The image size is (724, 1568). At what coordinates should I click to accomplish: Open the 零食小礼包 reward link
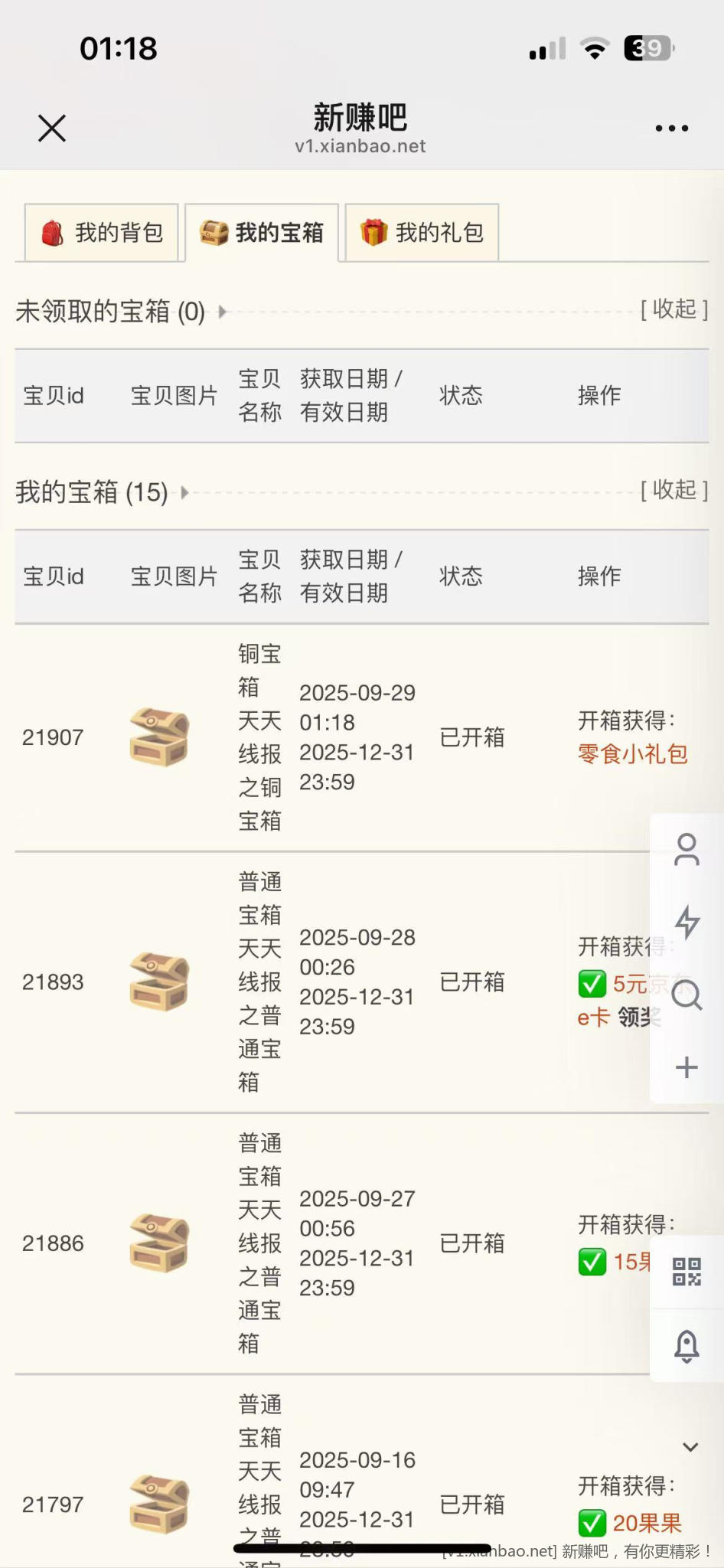coord(632,754)
